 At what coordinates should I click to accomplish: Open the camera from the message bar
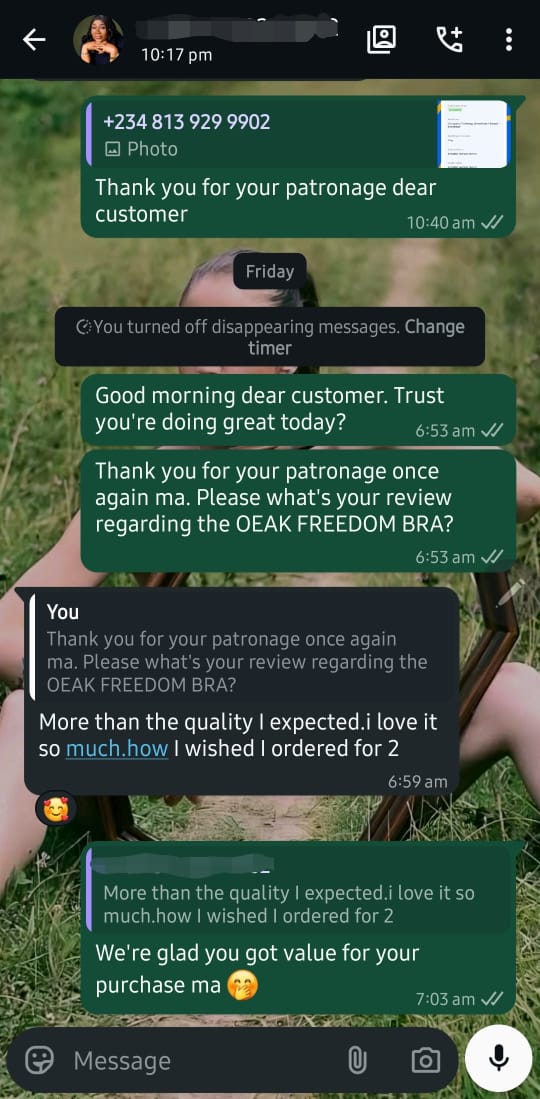pos(426,1060)
